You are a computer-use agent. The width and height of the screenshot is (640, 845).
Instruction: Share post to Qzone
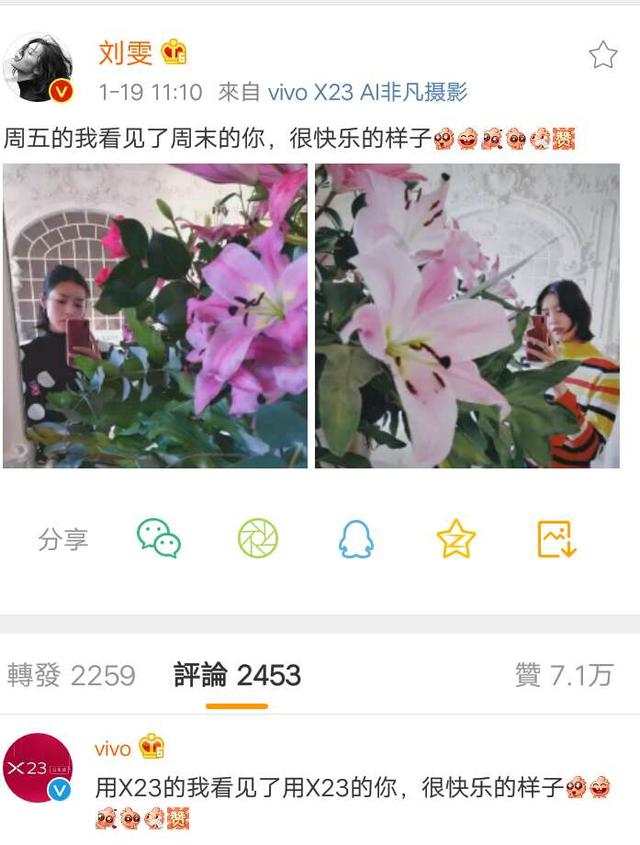click(456, 539)
